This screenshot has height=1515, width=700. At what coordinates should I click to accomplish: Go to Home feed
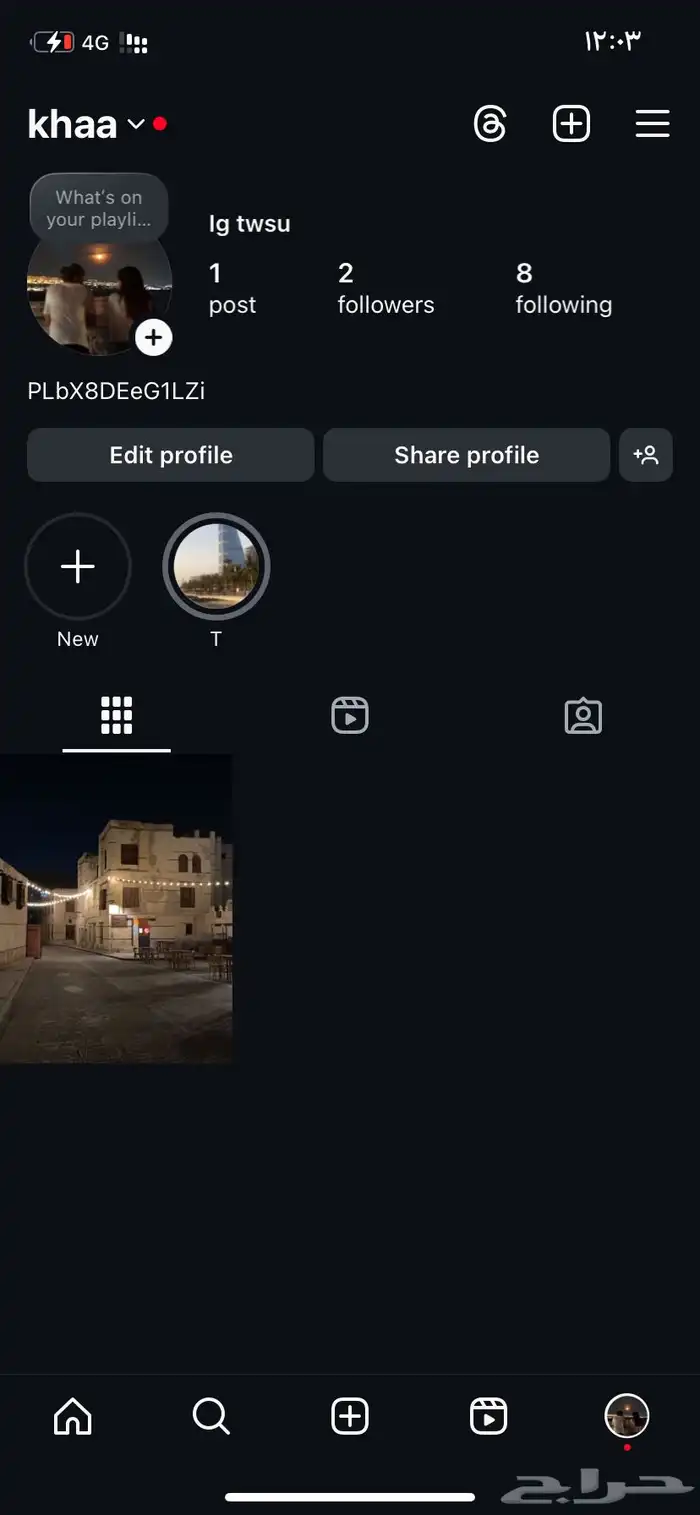pos(72,1416)
